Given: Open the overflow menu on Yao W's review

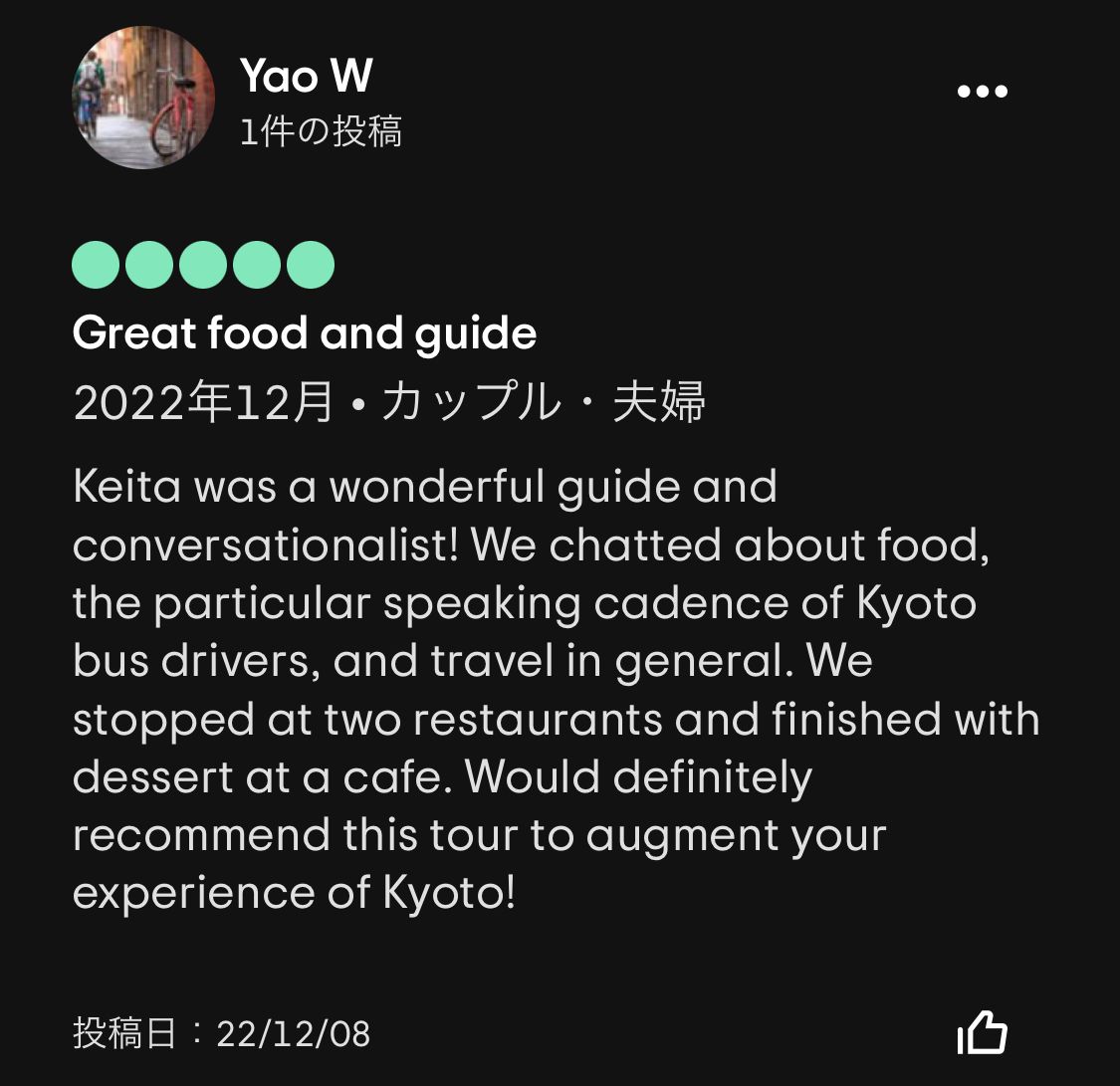Looking at the screenshot, I should point(982,92).
